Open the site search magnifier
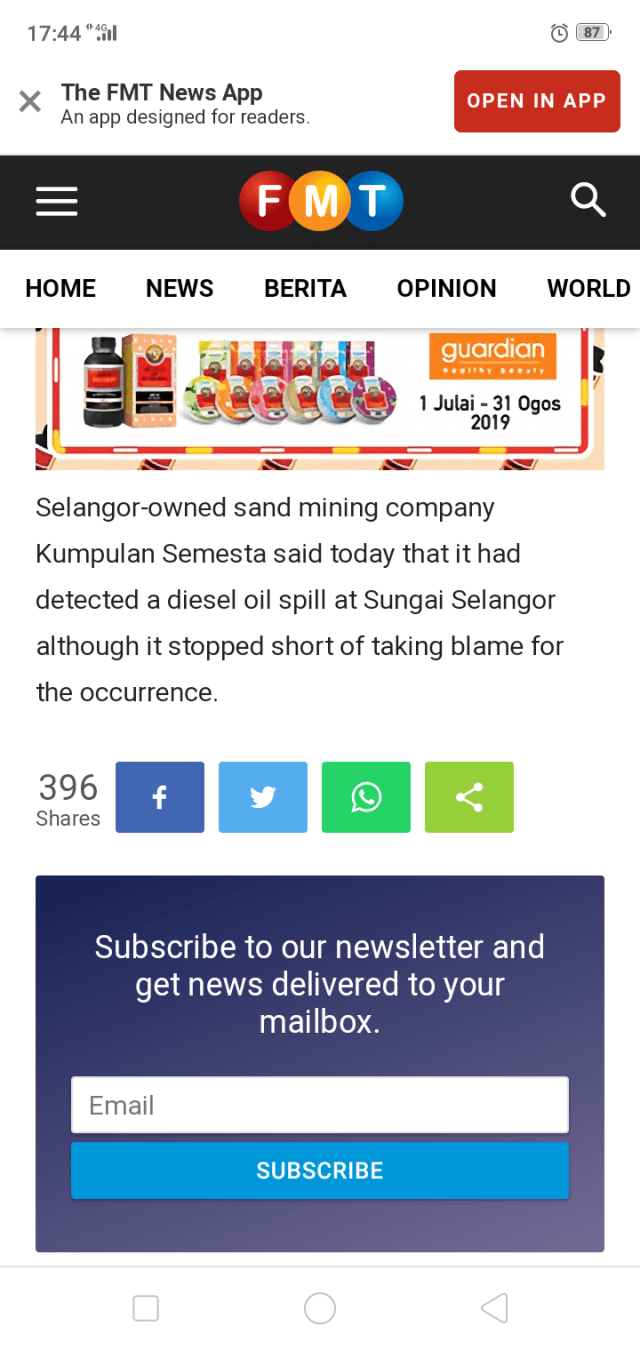 coord(588,200)
